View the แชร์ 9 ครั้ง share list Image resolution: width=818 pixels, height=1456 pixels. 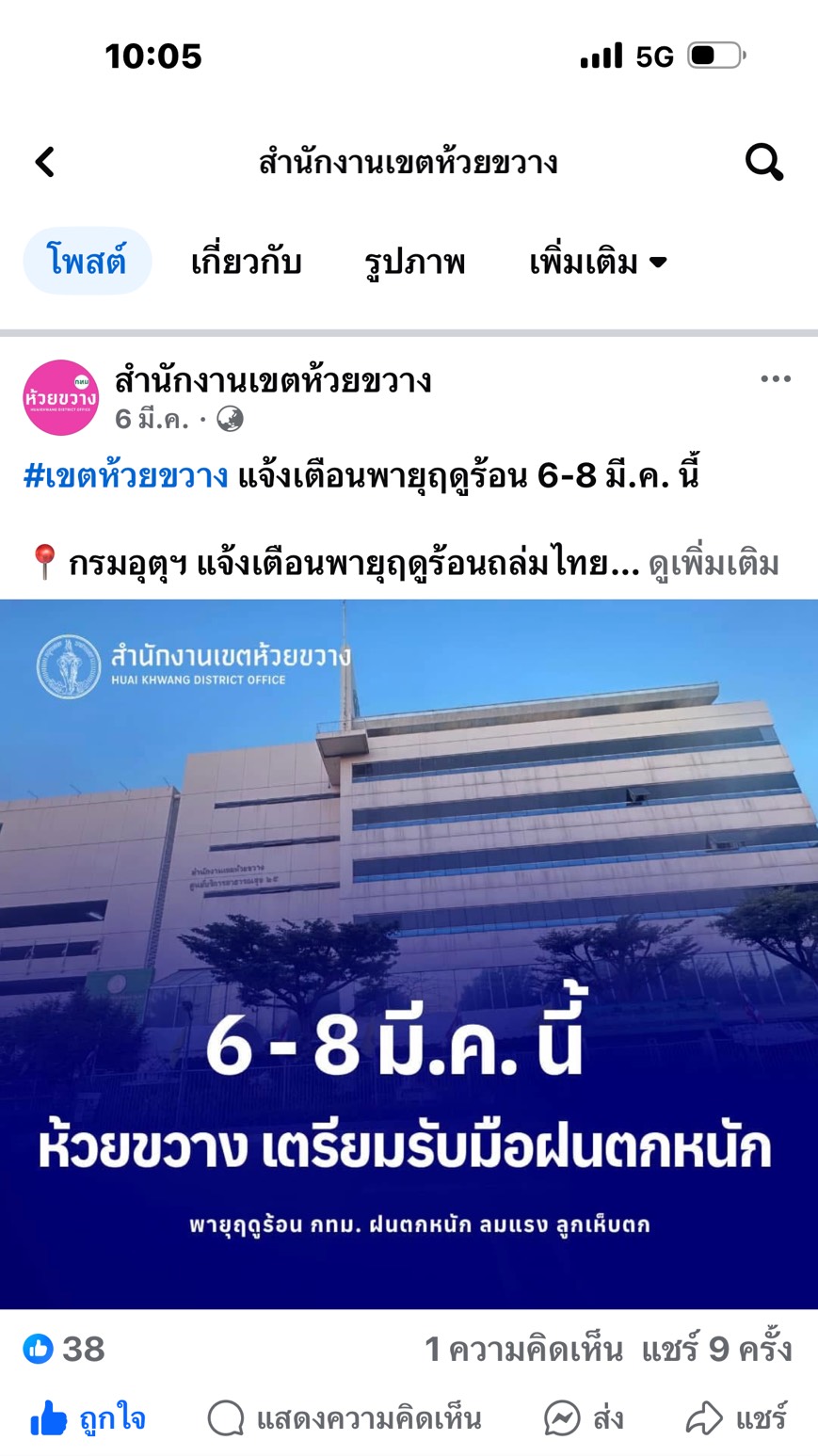(716, 1349)
